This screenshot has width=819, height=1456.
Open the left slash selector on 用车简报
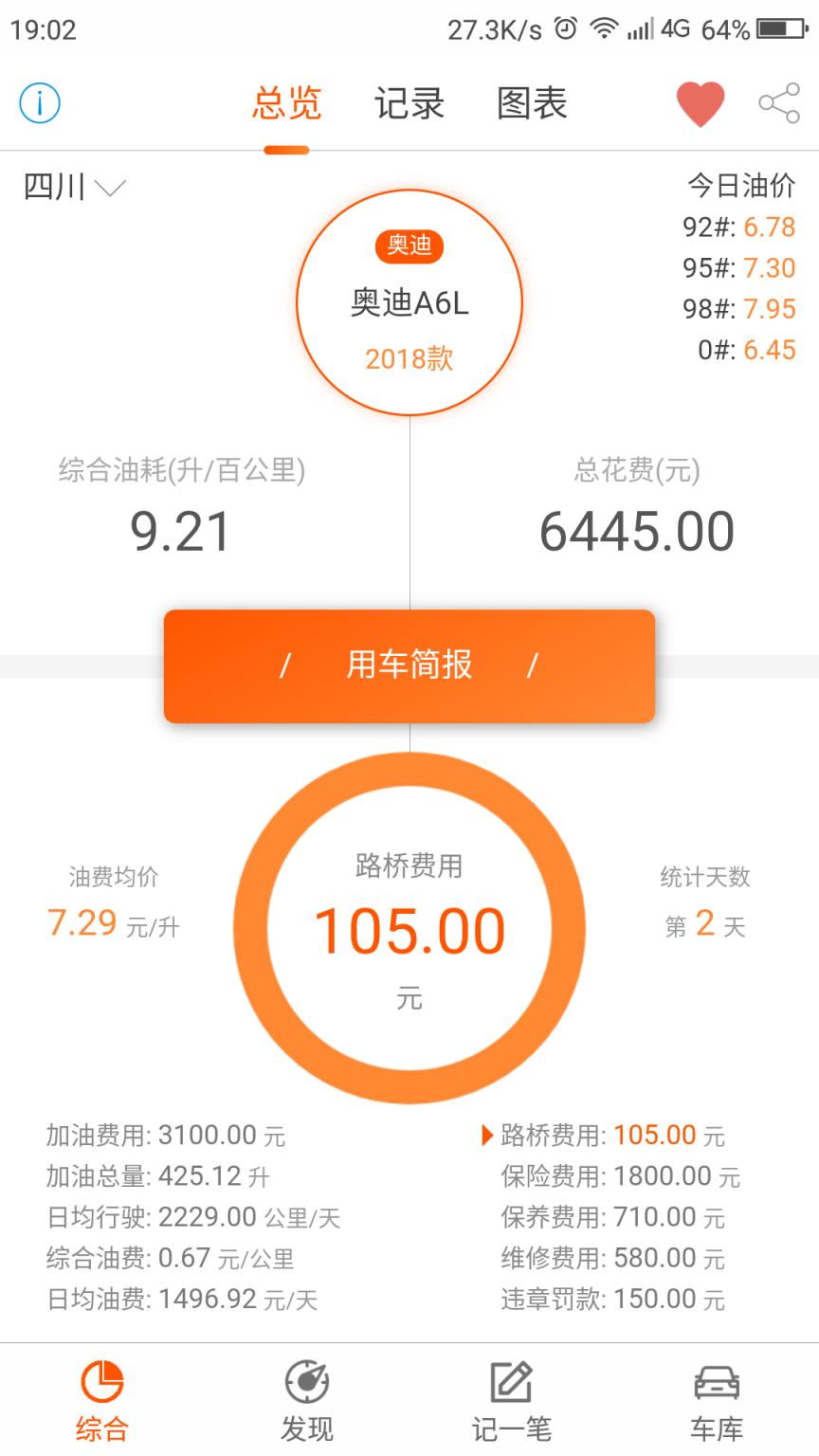click(x=284, y=665)
